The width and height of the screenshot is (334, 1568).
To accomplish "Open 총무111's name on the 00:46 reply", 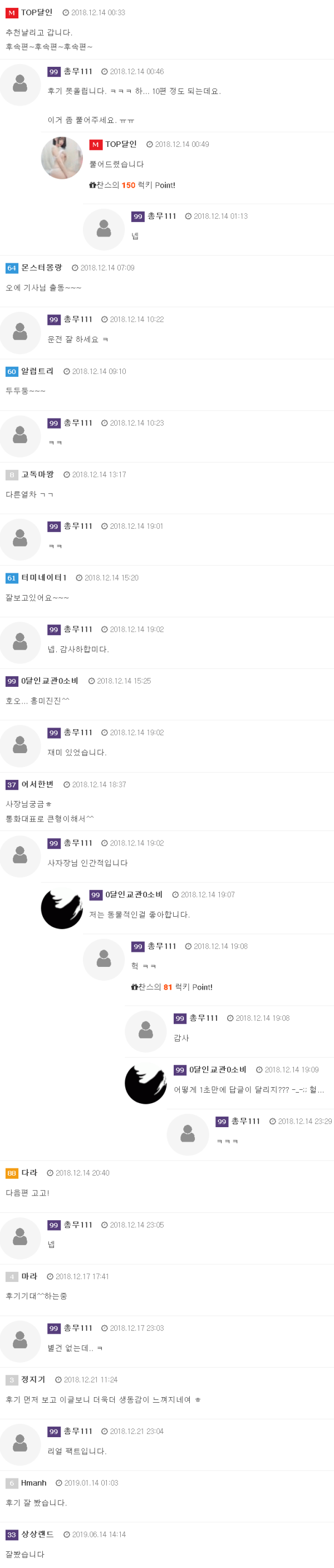I will (77, 72).
